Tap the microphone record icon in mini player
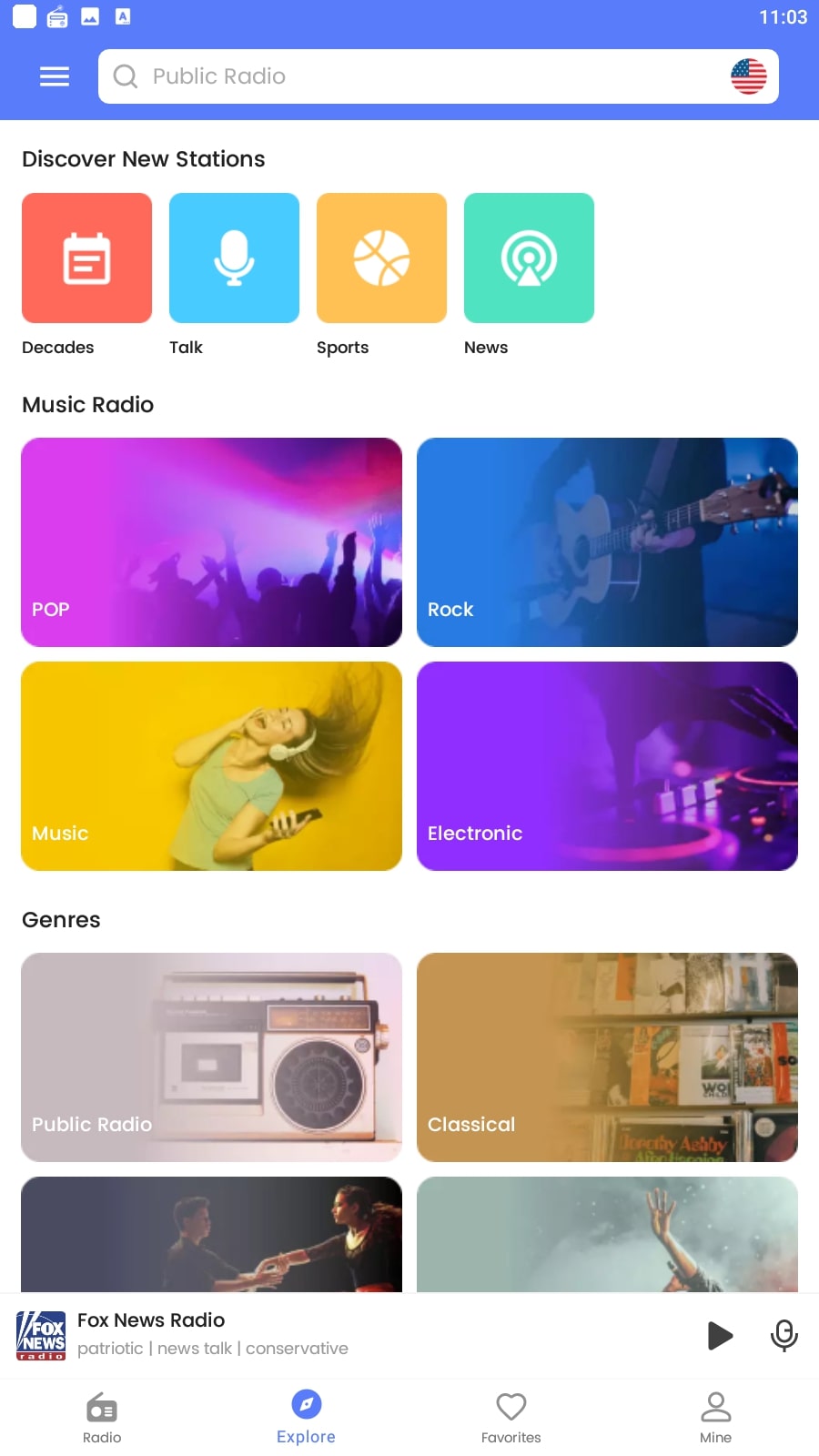 [x=784, y=1335]
